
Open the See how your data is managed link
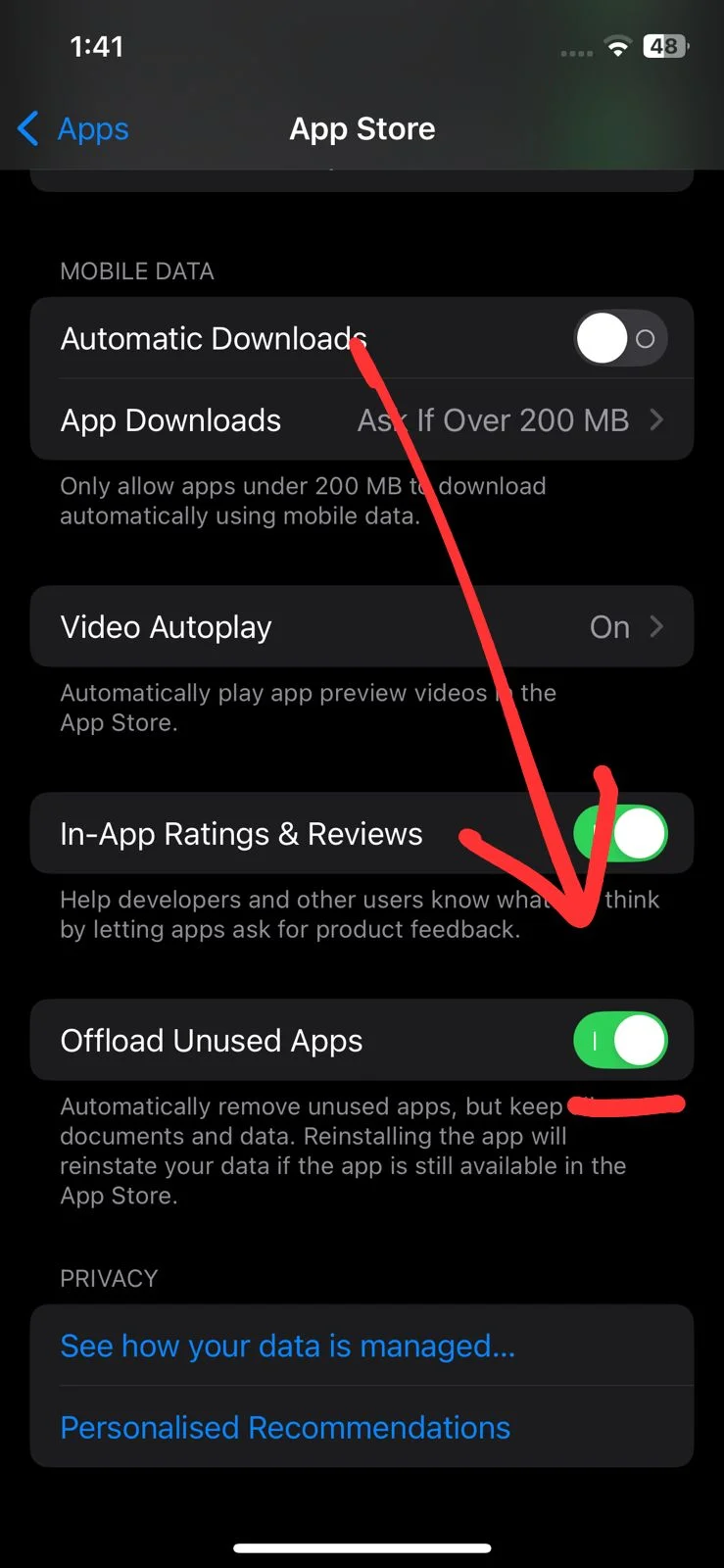[287, 1346]
